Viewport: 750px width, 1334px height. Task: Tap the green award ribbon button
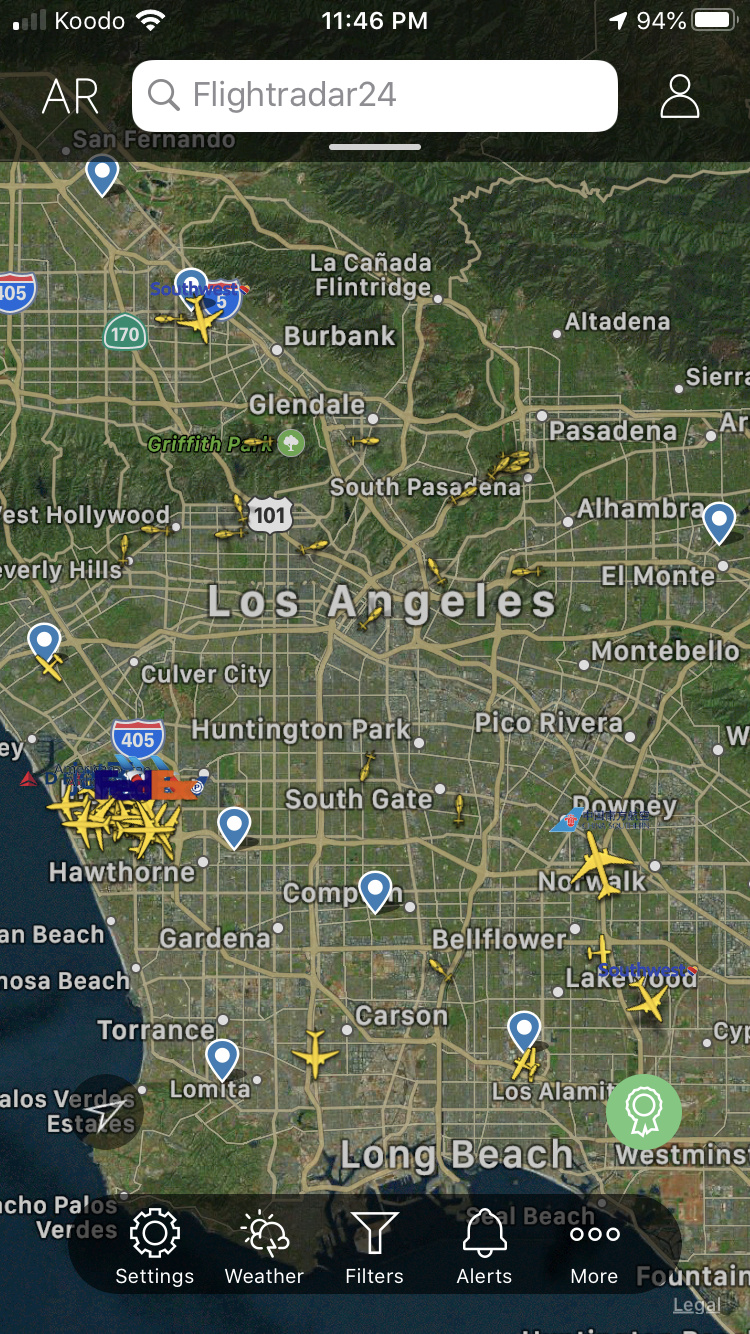click(643, 1110)
